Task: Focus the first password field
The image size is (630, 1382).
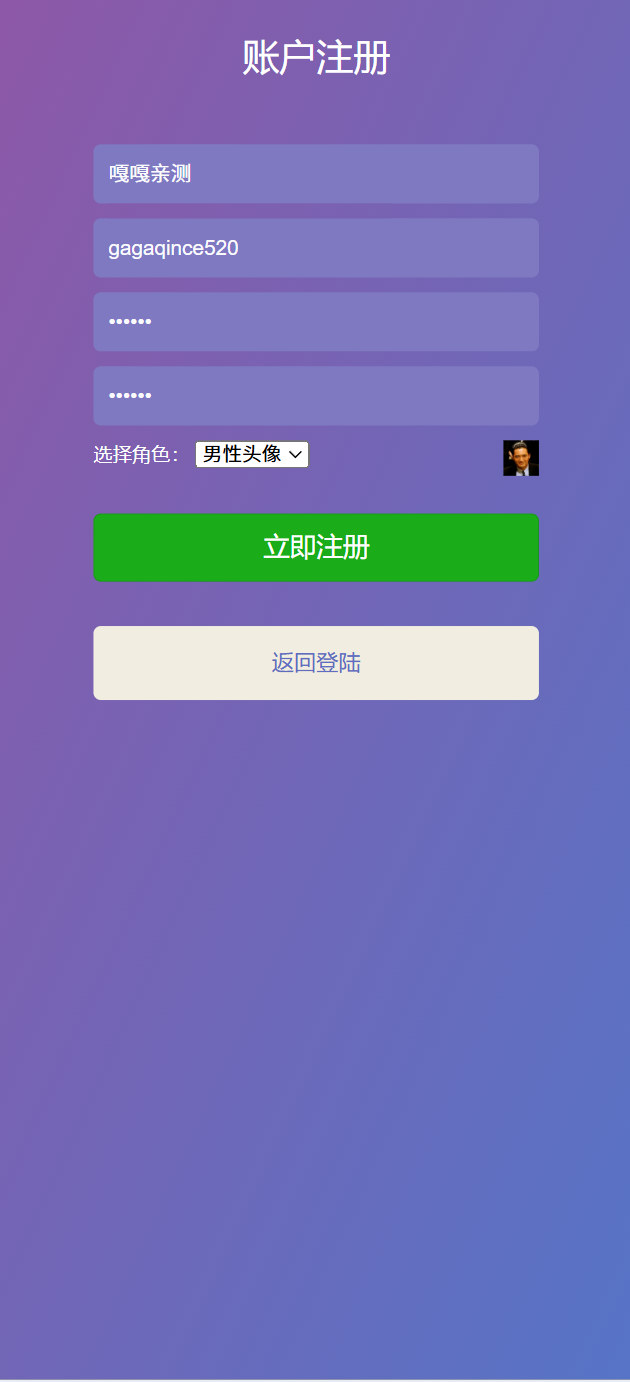Action: [316, 322]
